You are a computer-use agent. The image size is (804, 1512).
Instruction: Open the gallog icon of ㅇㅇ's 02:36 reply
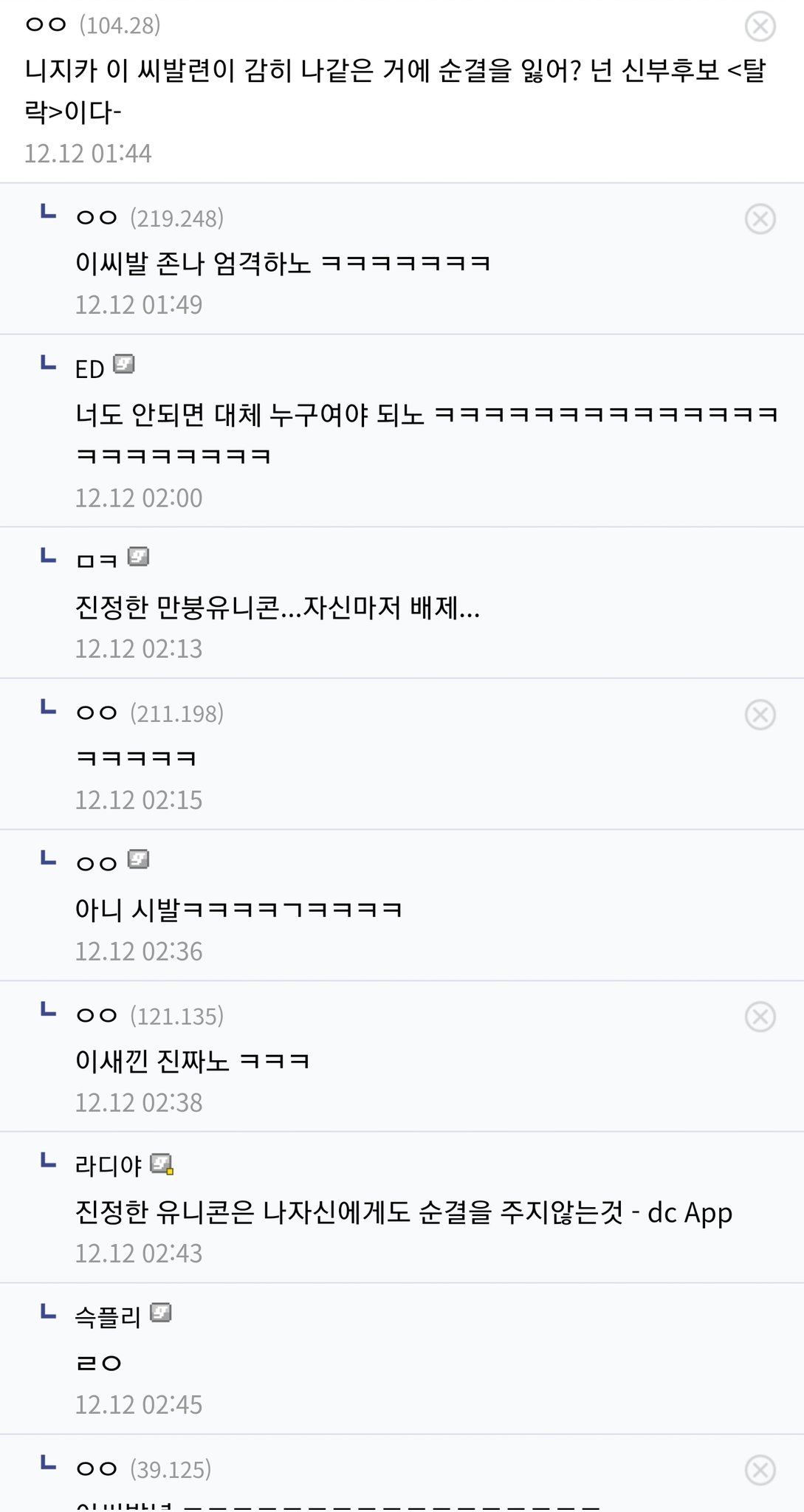(139, 859)
